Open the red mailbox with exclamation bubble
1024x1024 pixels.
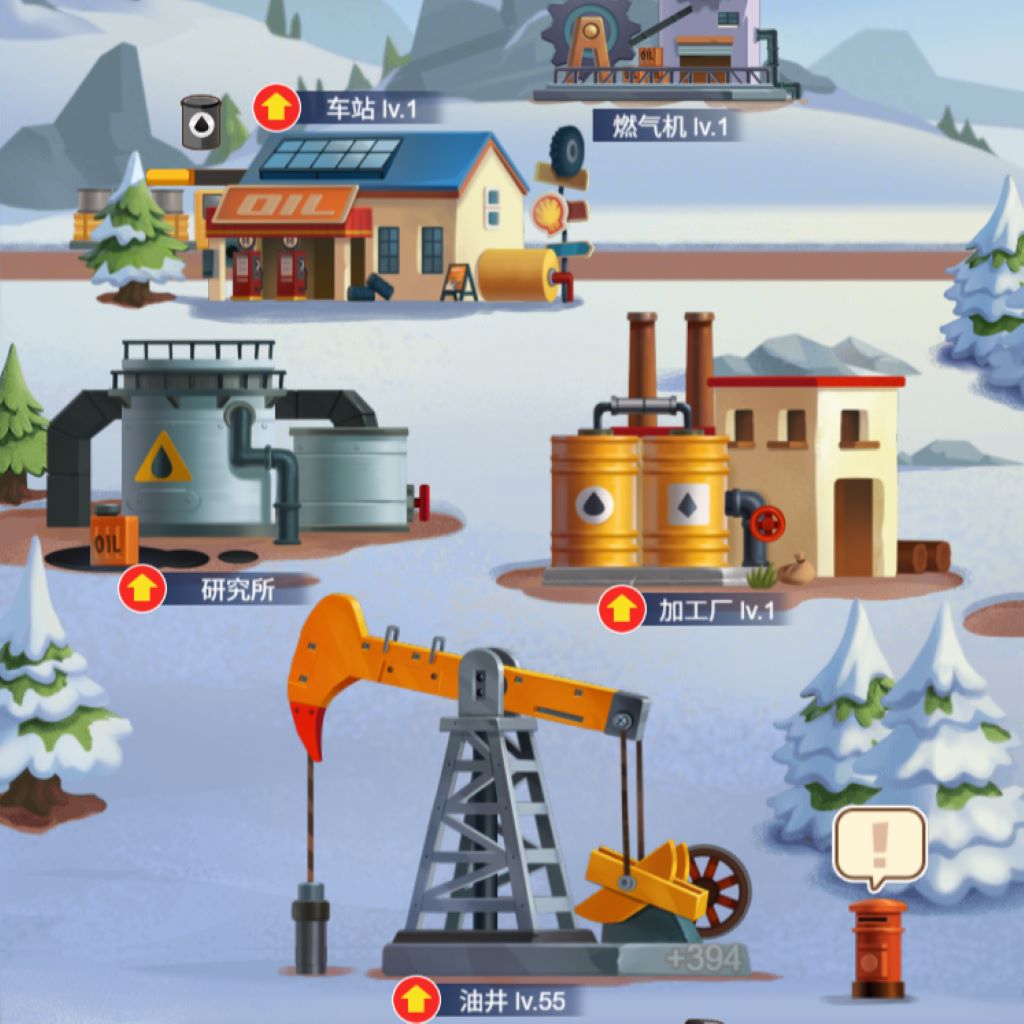pyautogui.click(x=878, y=945)
